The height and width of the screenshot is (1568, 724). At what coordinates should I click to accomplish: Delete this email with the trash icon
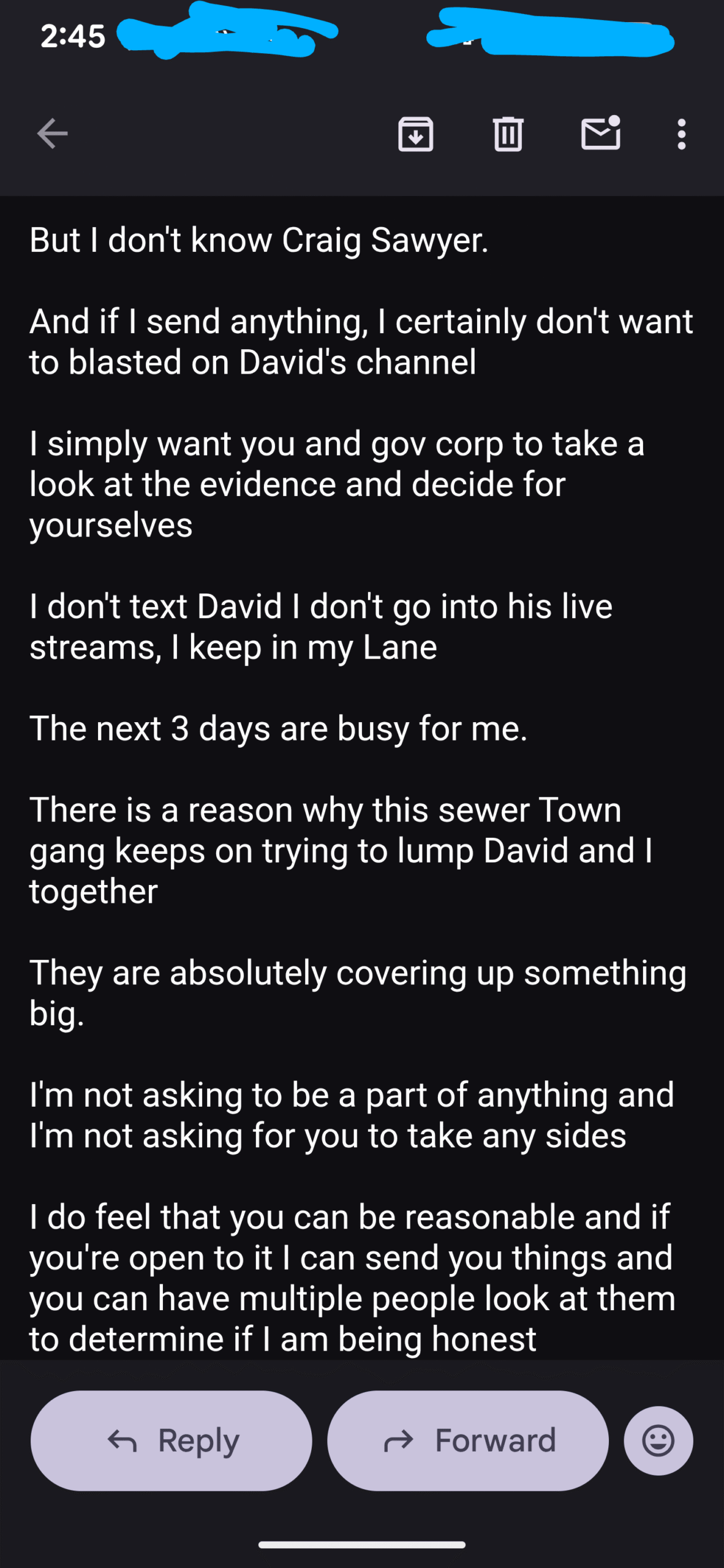(508, 134)
